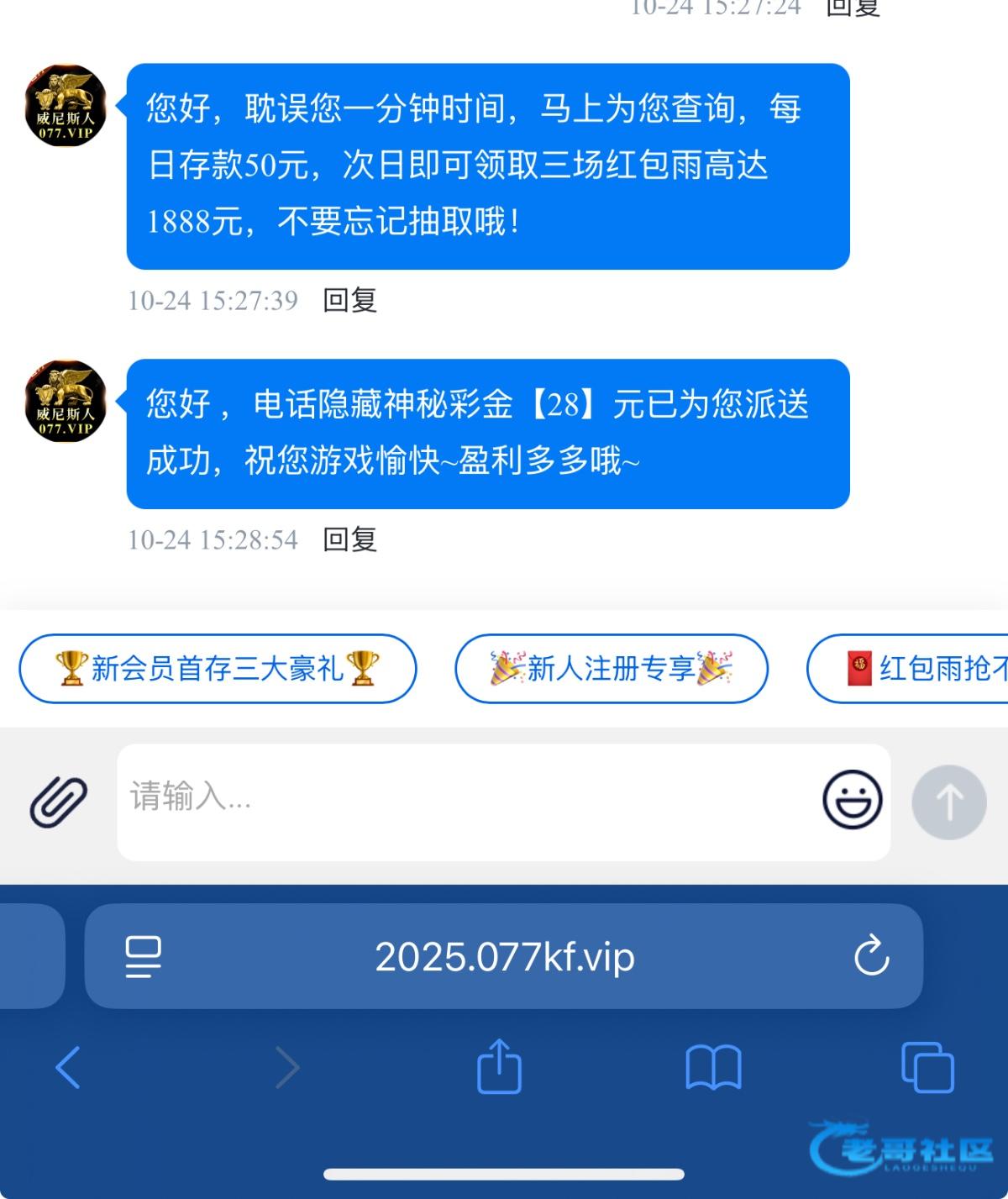The image size is (1008, 1199).
Task: Show all open Safari tabs
Action: point(927,1067)
